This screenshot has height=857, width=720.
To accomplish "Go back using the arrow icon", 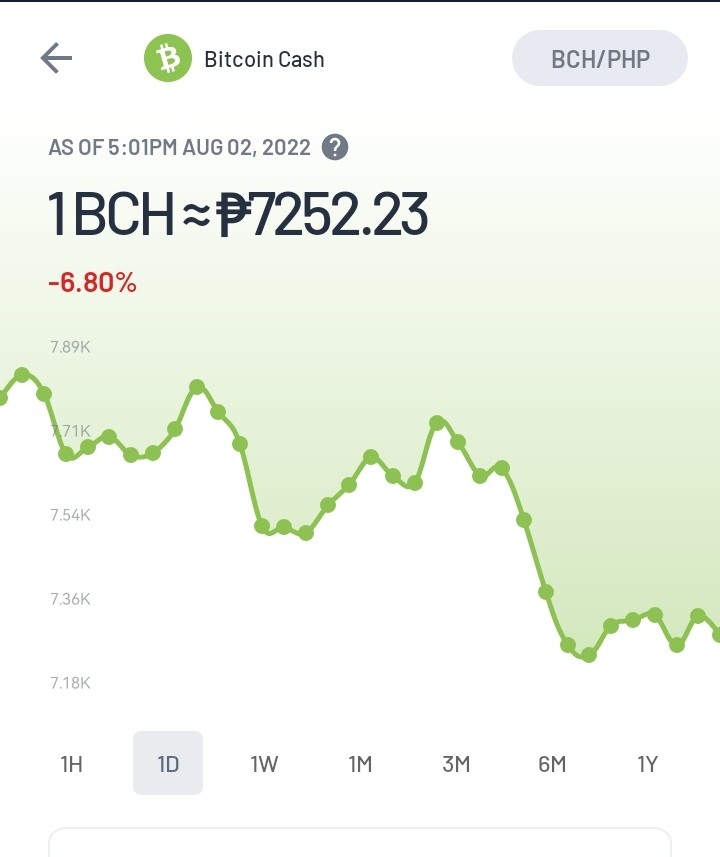I will coord(56,58).
